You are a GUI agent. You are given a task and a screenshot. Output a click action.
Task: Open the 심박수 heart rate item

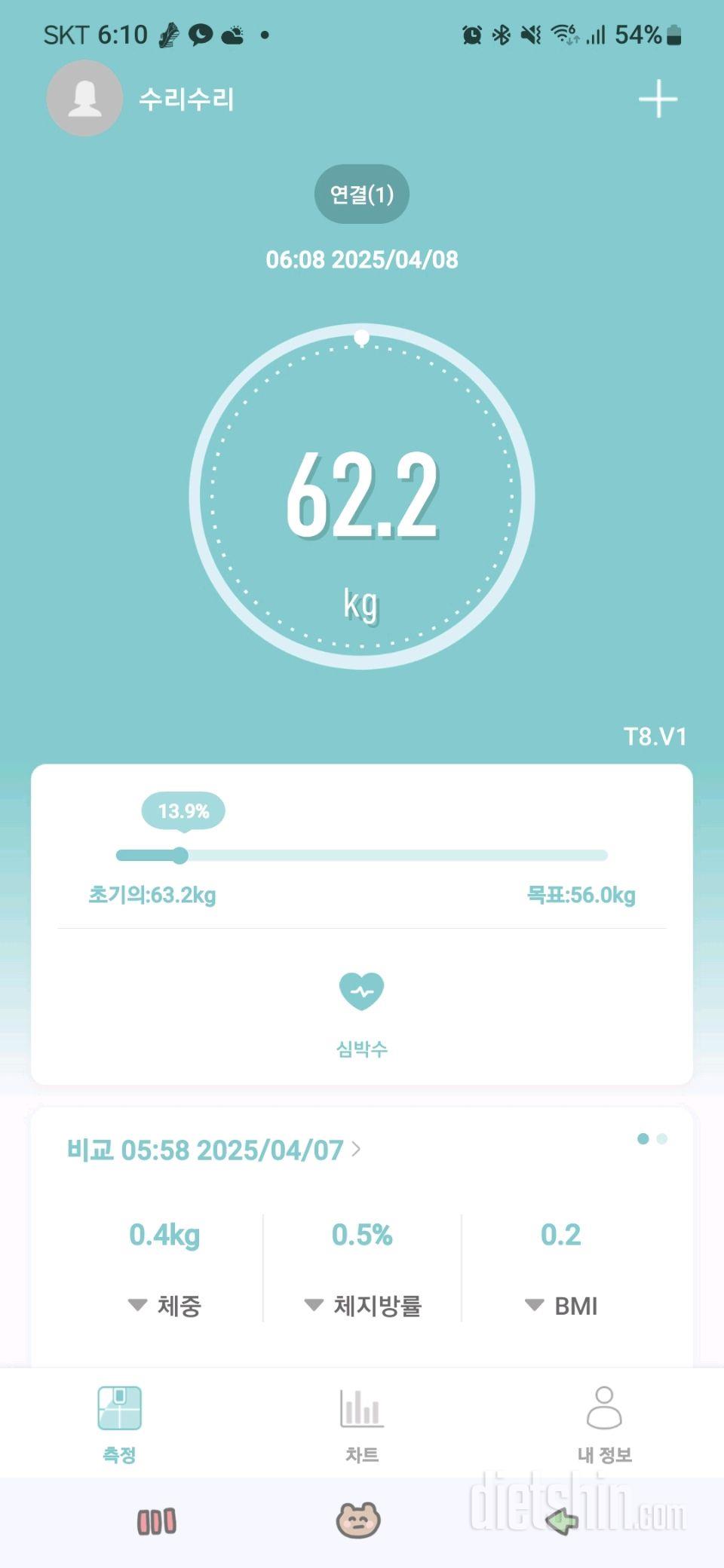pyautogui.click(x=361, y=1012)
